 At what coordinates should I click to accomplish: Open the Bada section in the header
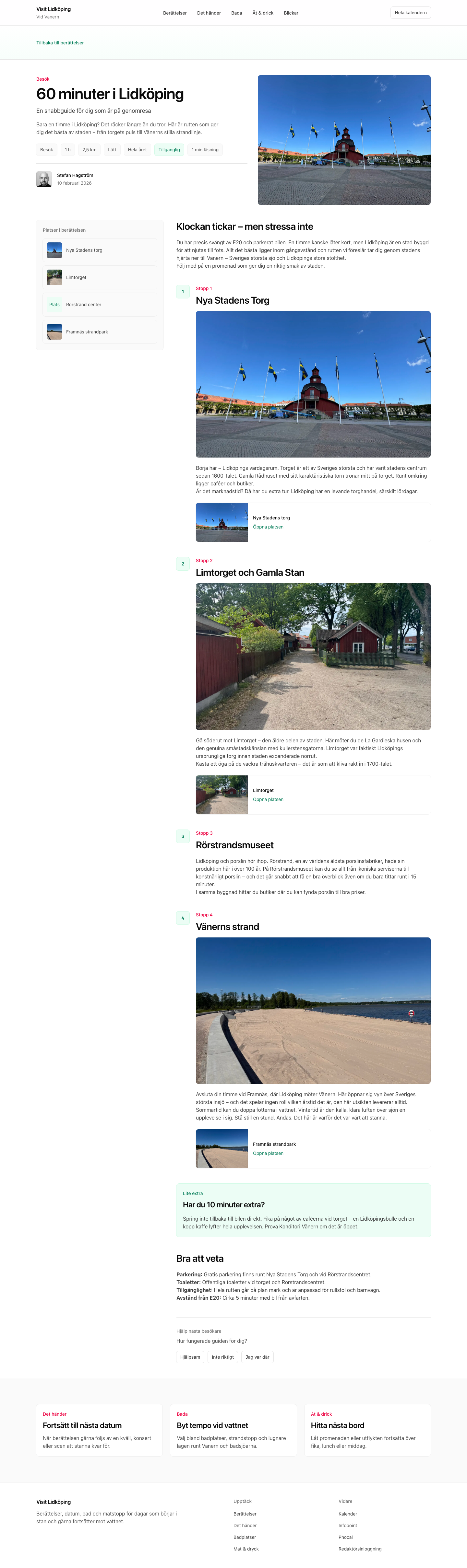(x=236, y=13)
